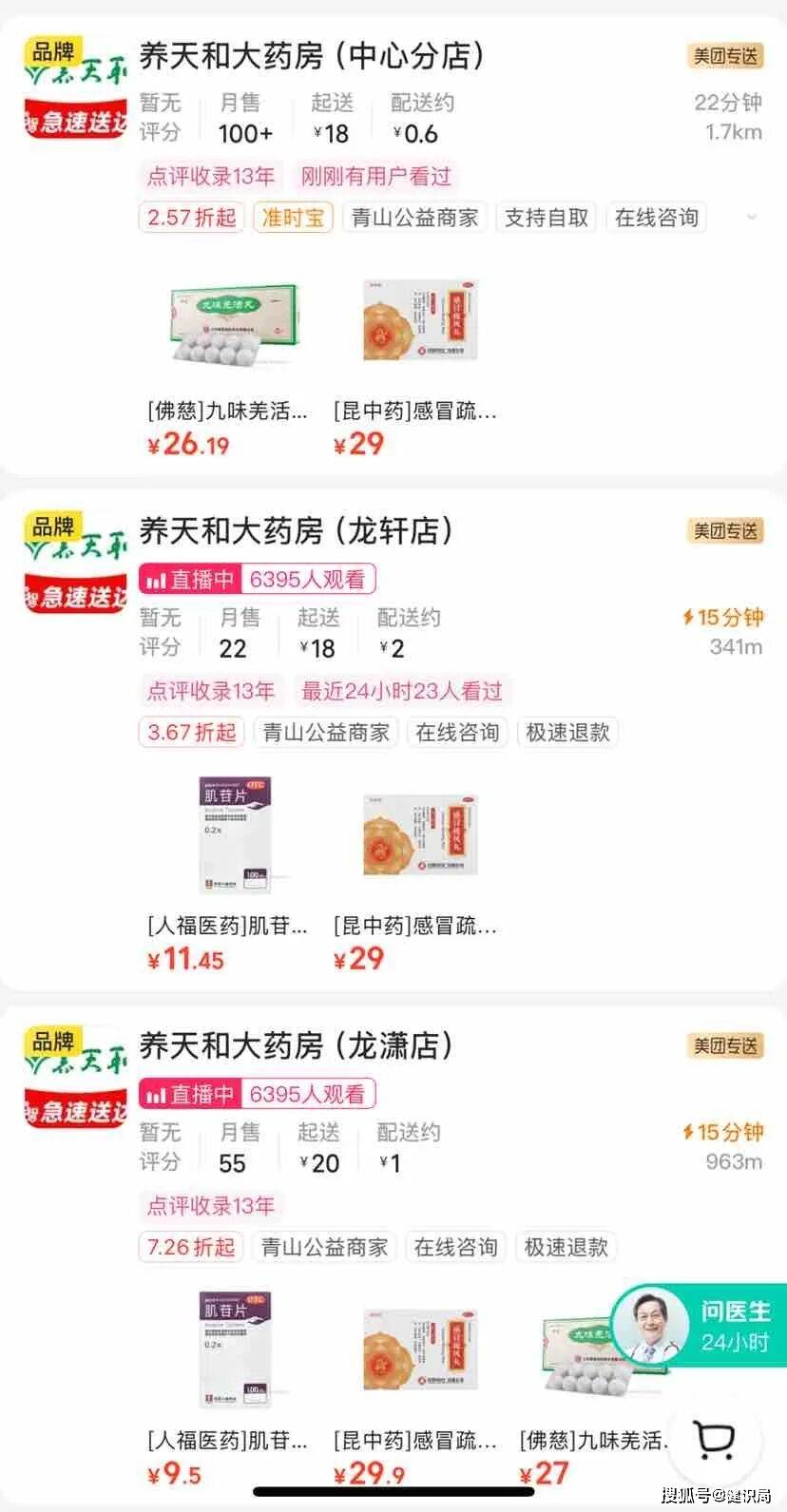Open 养天和大药房 (龙轩店) store
Viewport: 787px width, 1512px height.
(x=295, y=531)
